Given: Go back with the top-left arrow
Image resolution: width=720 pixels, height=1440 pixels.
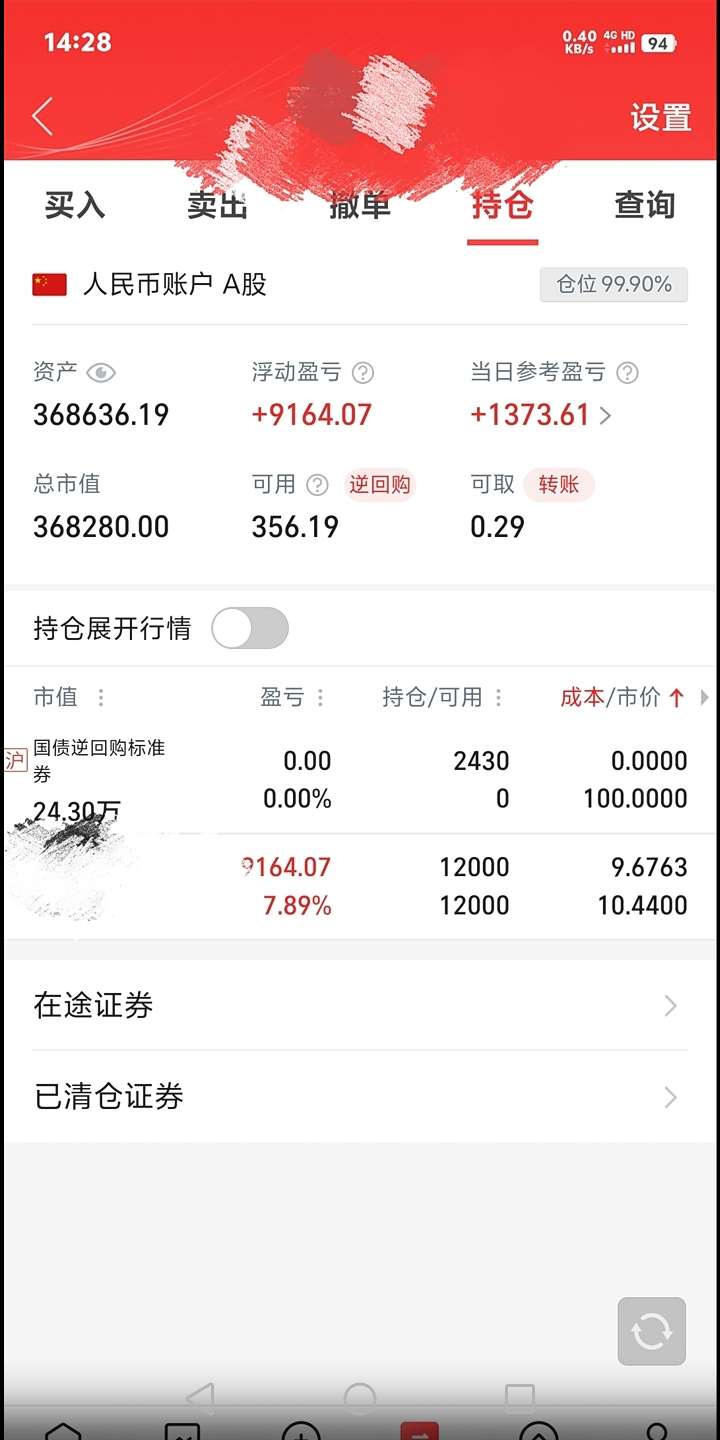Looking at the screenshot, I should pyautogui.click(x=42, y=117).
